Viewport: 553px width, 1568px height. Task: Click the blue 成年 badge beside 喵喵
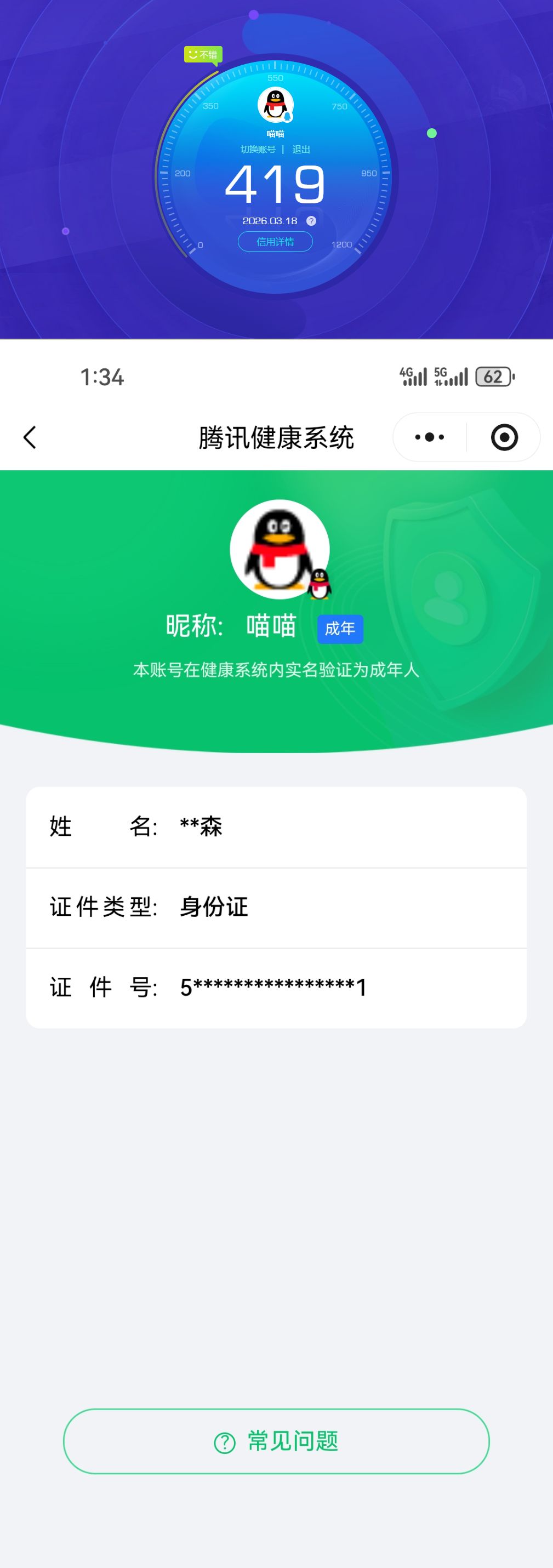[341, 629]
